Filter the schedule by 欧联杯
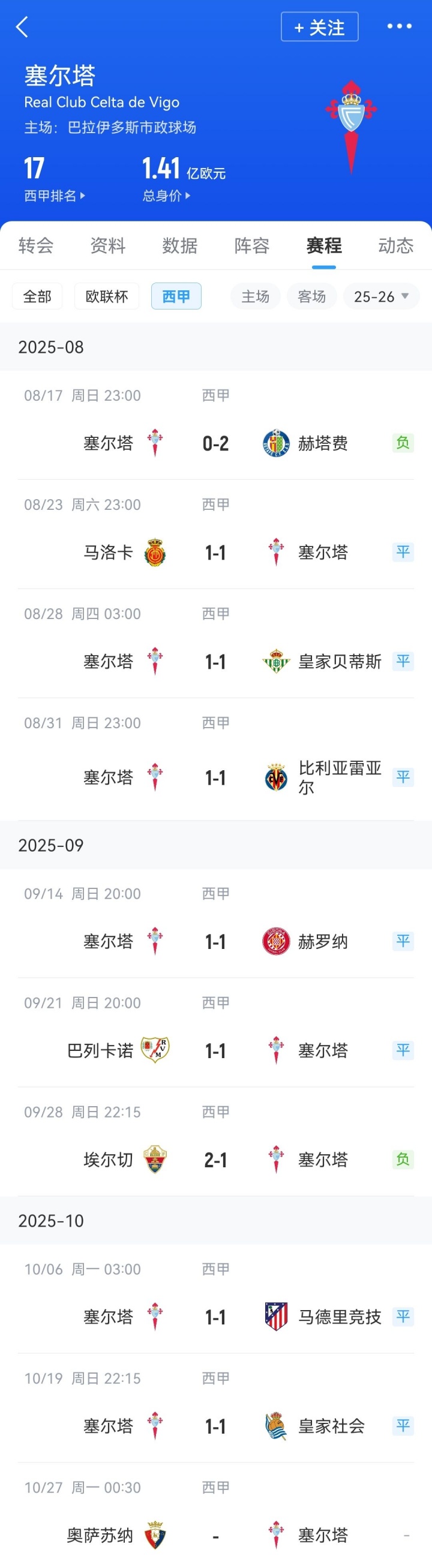Image resolution: width=432 pixels, height=1568 pixels. click(106, 296)
